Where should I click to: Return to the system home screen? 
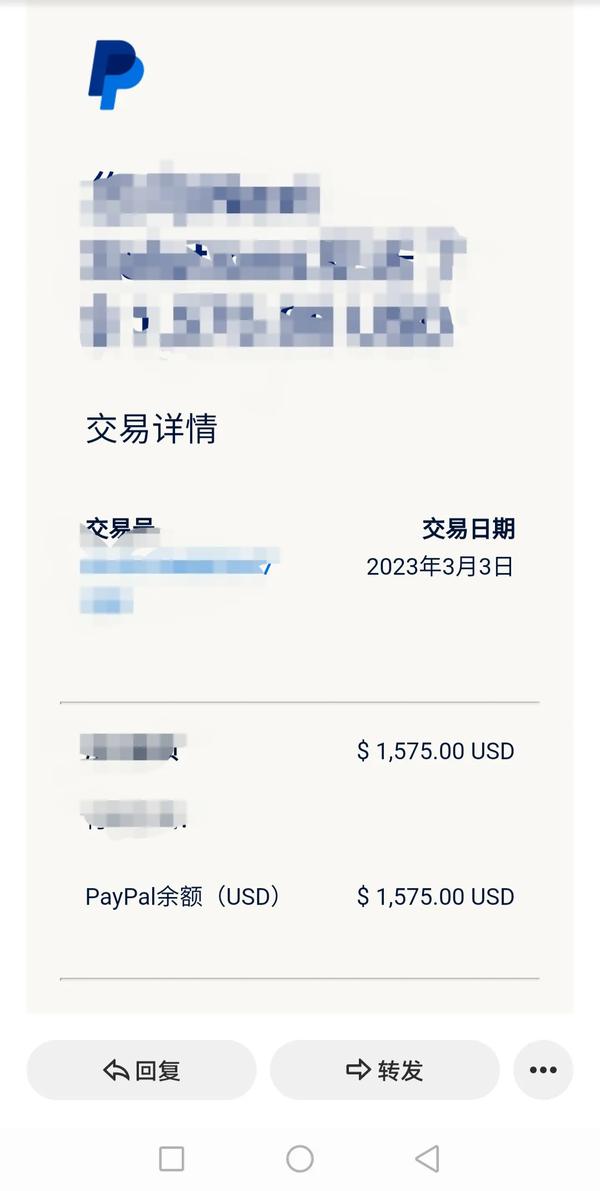click(300, 1158)
